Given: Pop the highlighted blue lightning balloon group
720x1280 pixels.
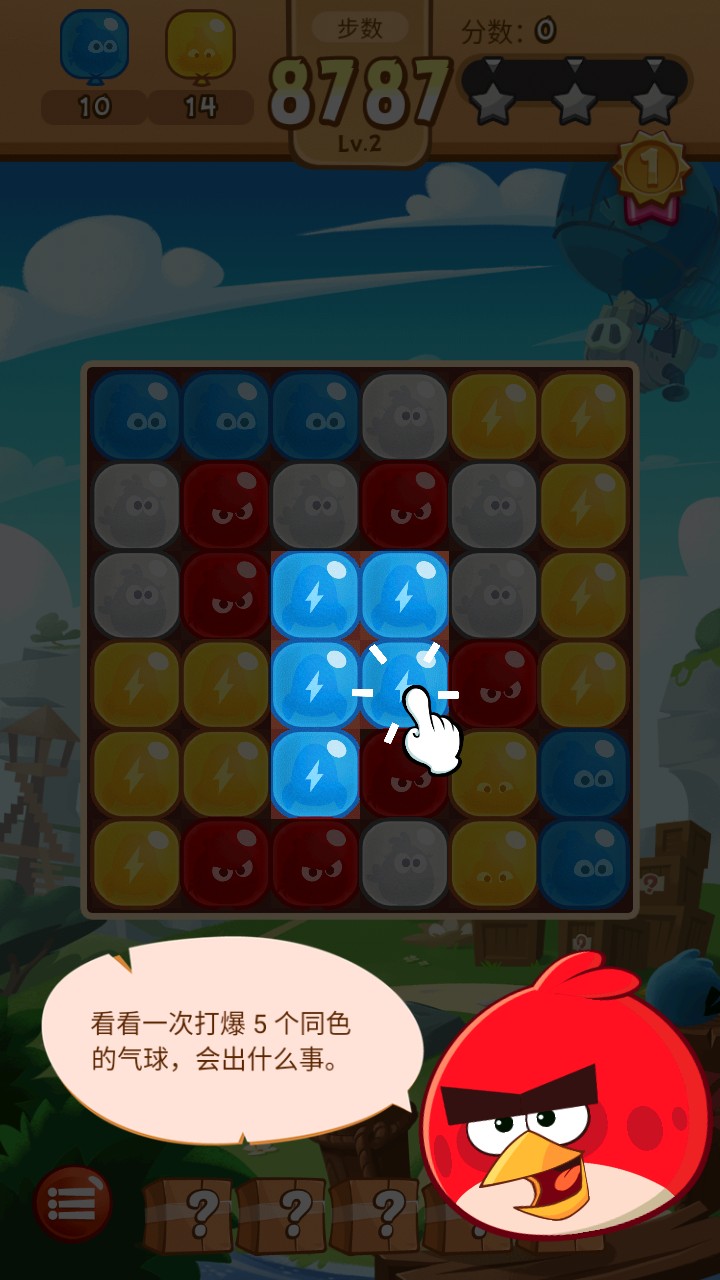Looking at the screenshot, I should pos(403,684).
